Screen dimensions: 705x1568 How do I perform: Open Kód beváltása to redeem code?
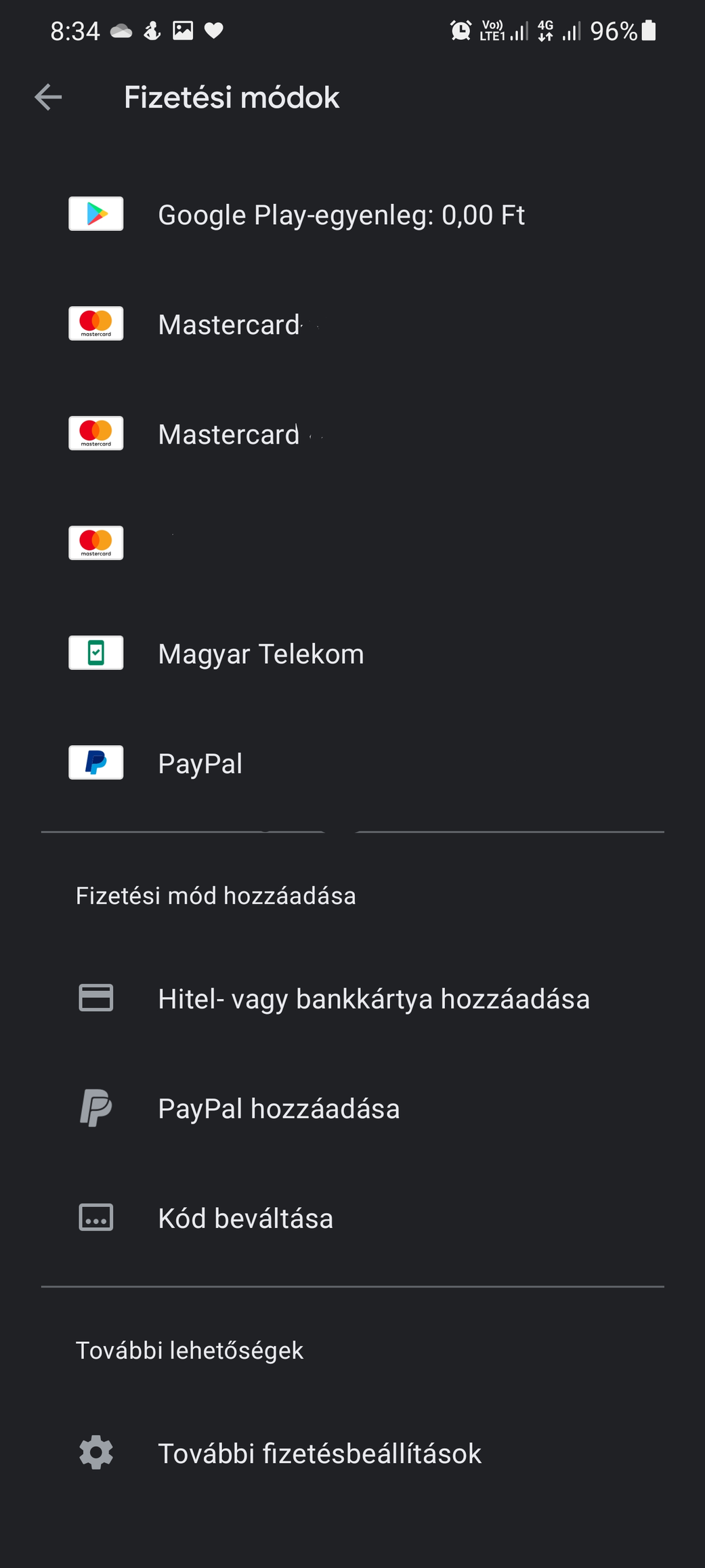pos(245,1219)
